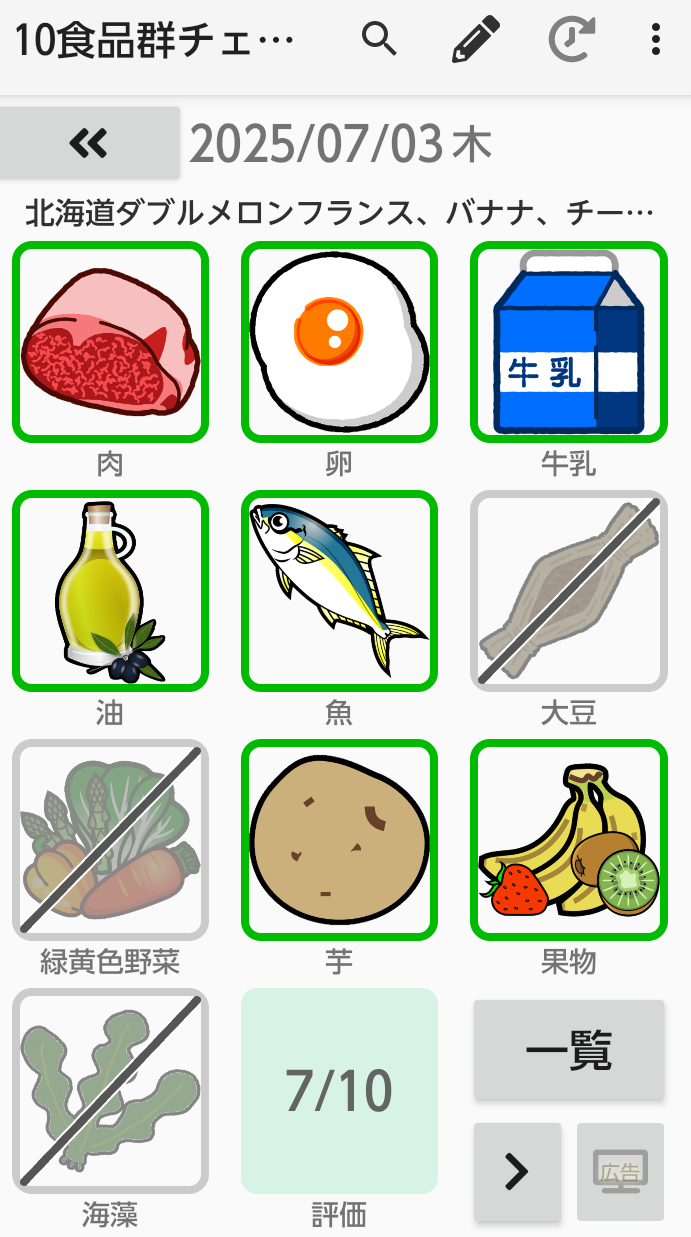Toggle the 牛乳 milk food group

[568, 342]
